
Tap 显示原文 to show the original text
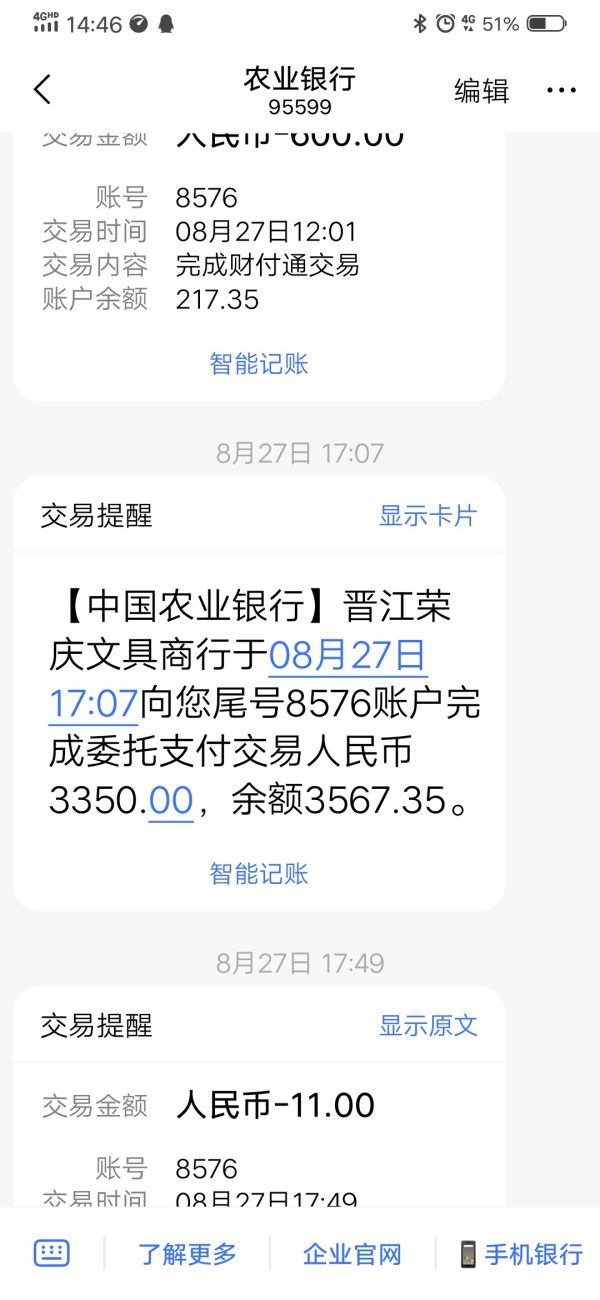click(x=428, y=1025)
